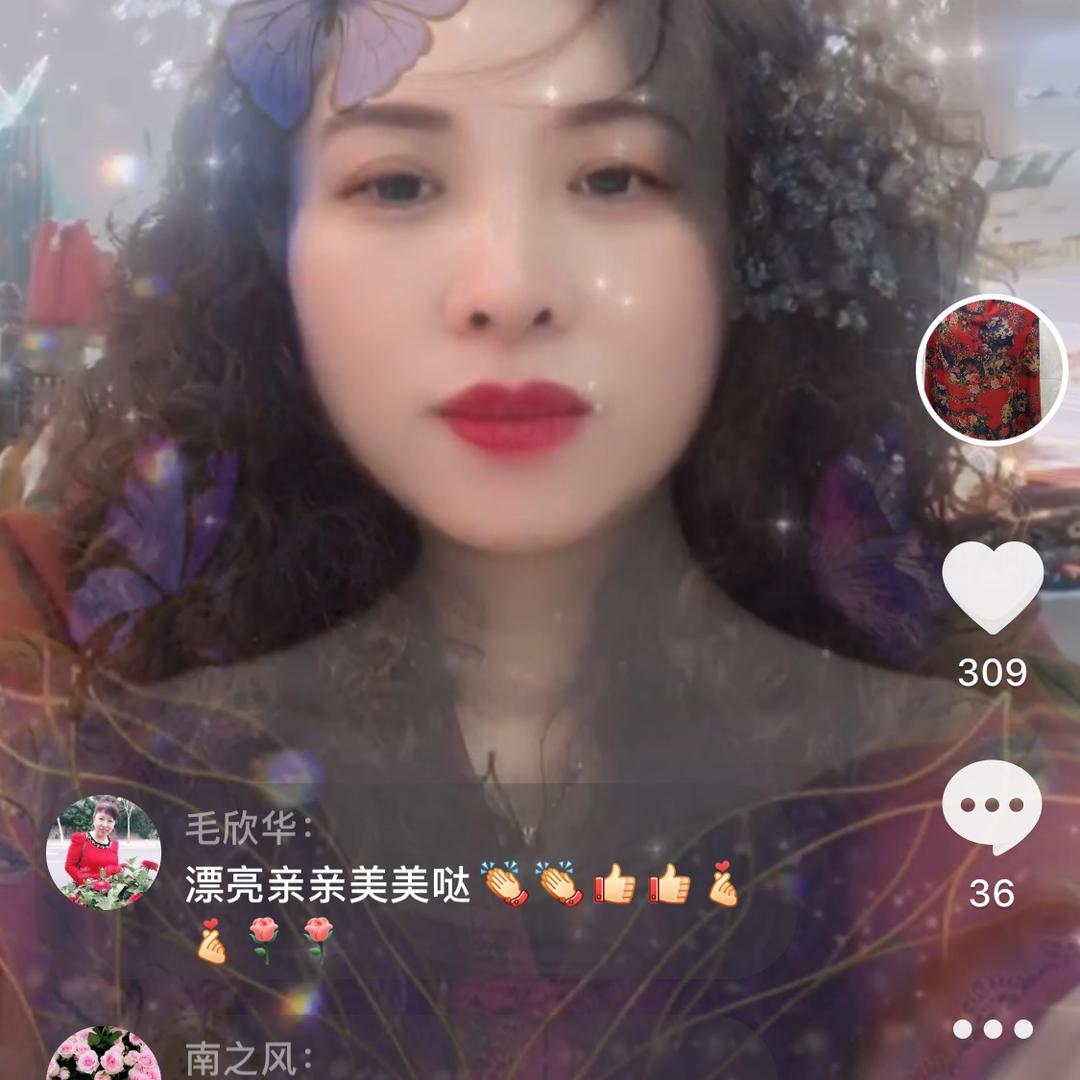Like this video with the heart
Viewport: 1080px width, 1080px height.
click(x=992, y=586)
